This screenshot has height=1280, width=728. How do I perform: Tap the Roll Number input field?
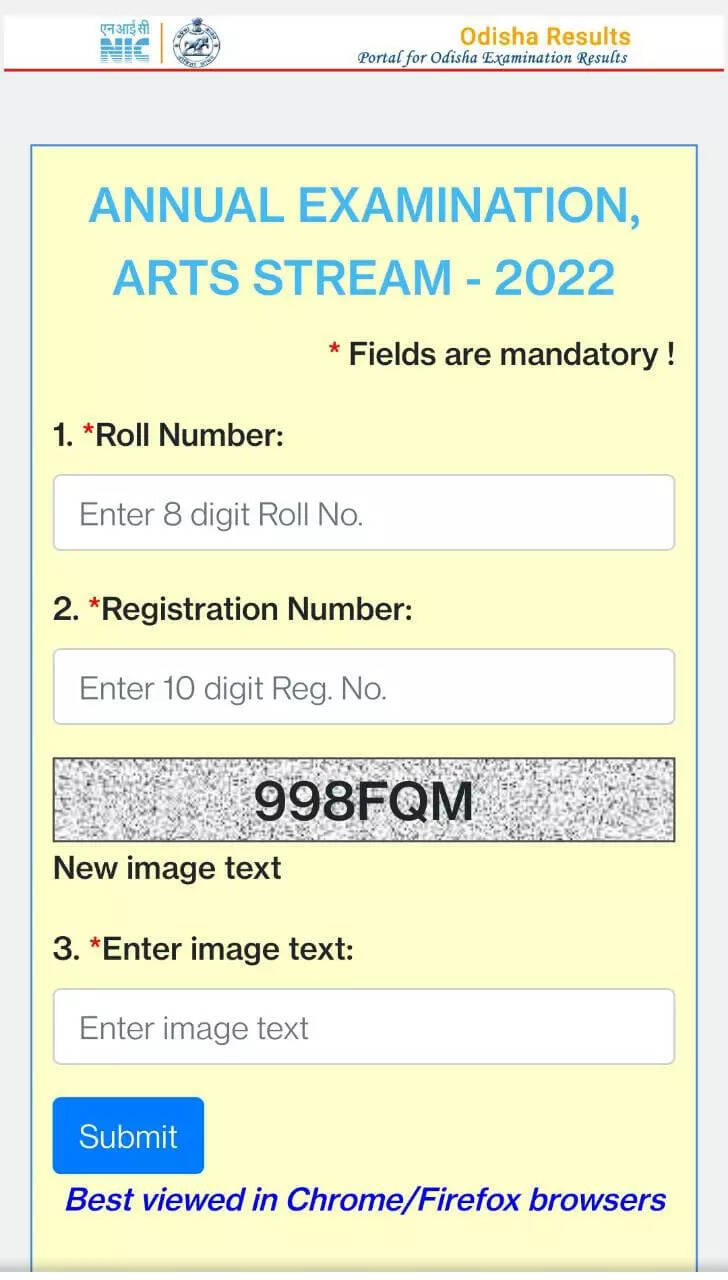(363, 513)
